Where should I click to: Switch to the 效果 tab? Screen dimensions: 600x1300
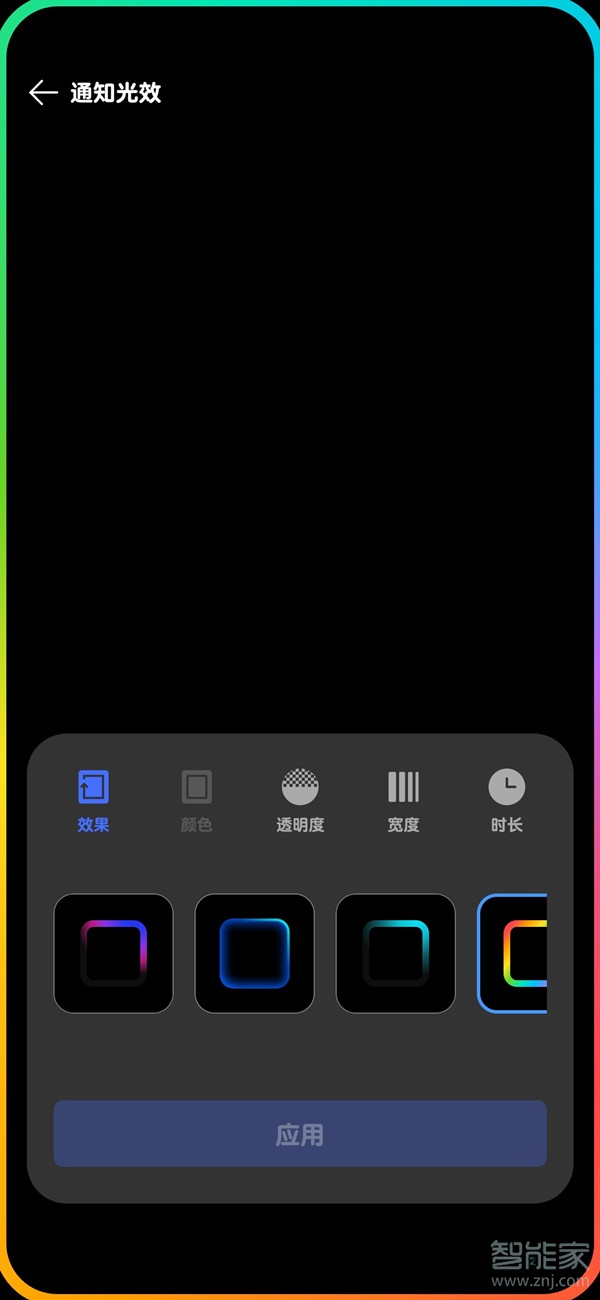(x=93, y=800)
